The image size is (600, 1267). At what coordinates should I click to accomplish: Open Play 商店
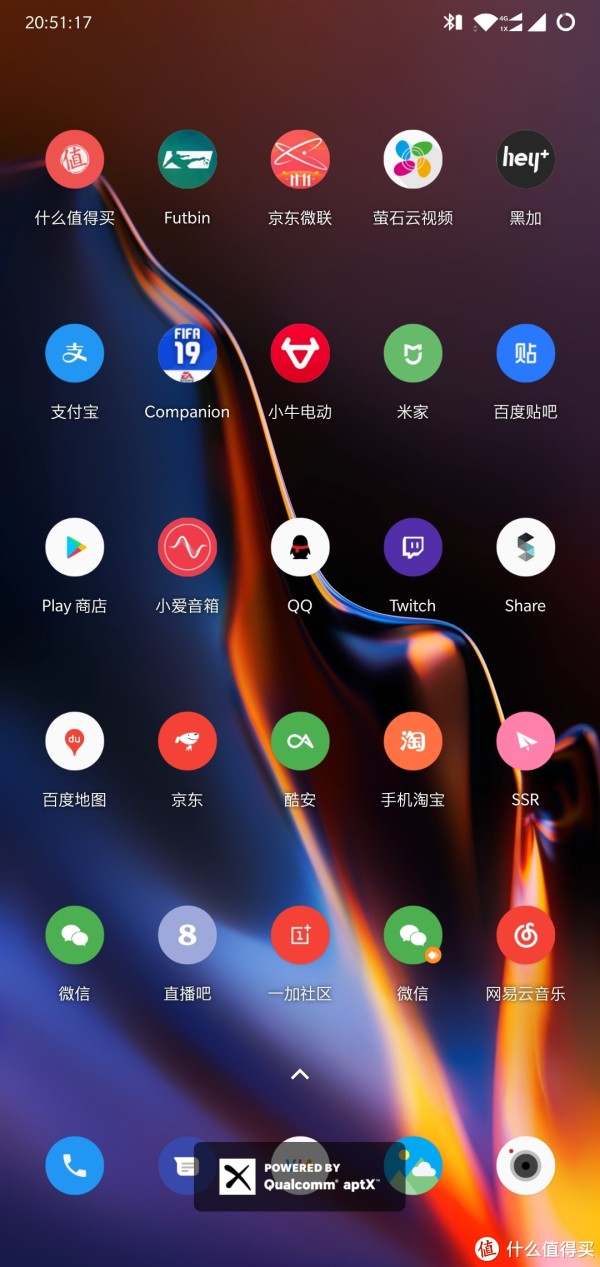pos(75,548)
